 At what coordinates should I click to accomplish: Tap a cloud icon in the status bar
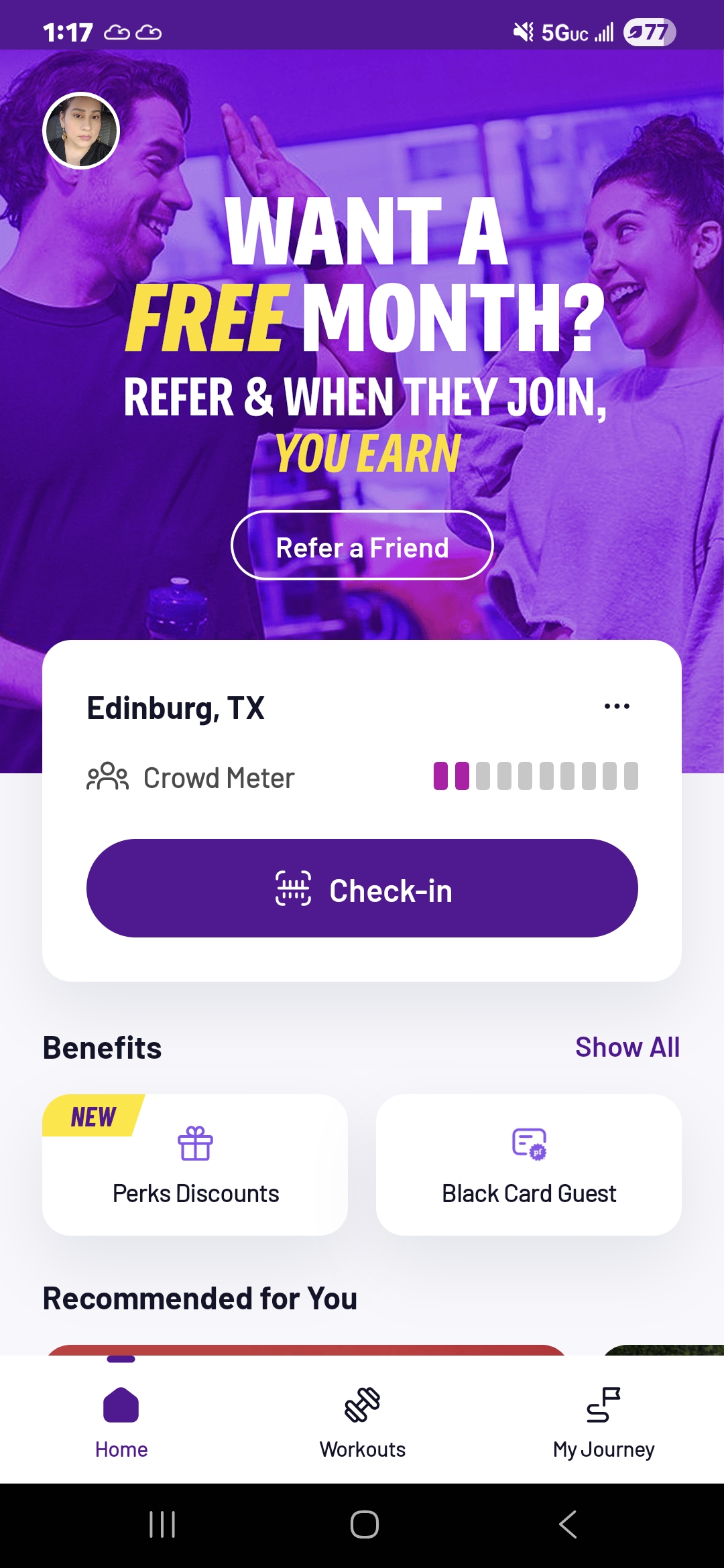click(118, 31)
